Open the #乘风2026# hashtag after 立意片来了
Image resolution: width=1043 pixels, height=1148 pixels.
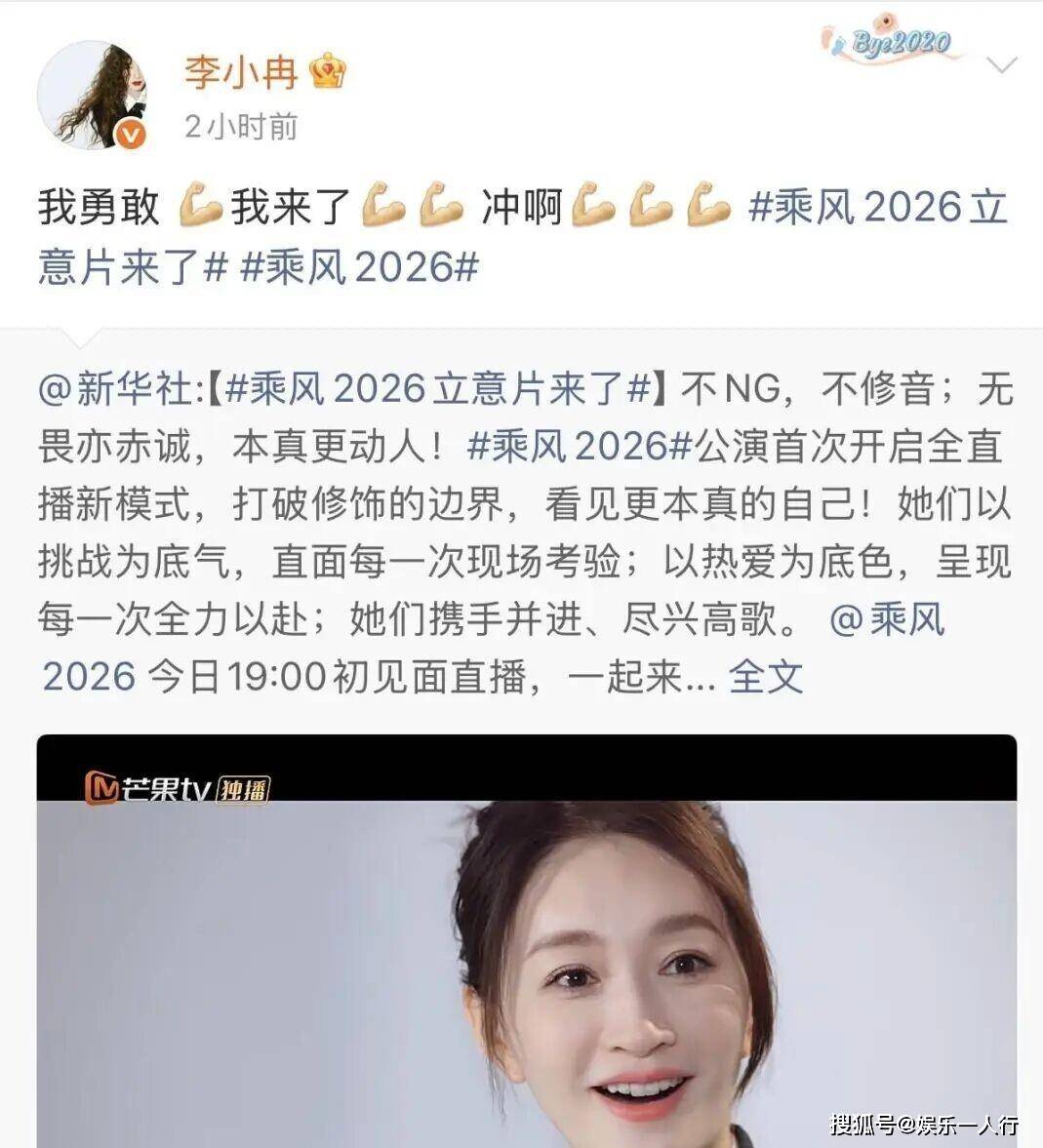coord(358,265)
